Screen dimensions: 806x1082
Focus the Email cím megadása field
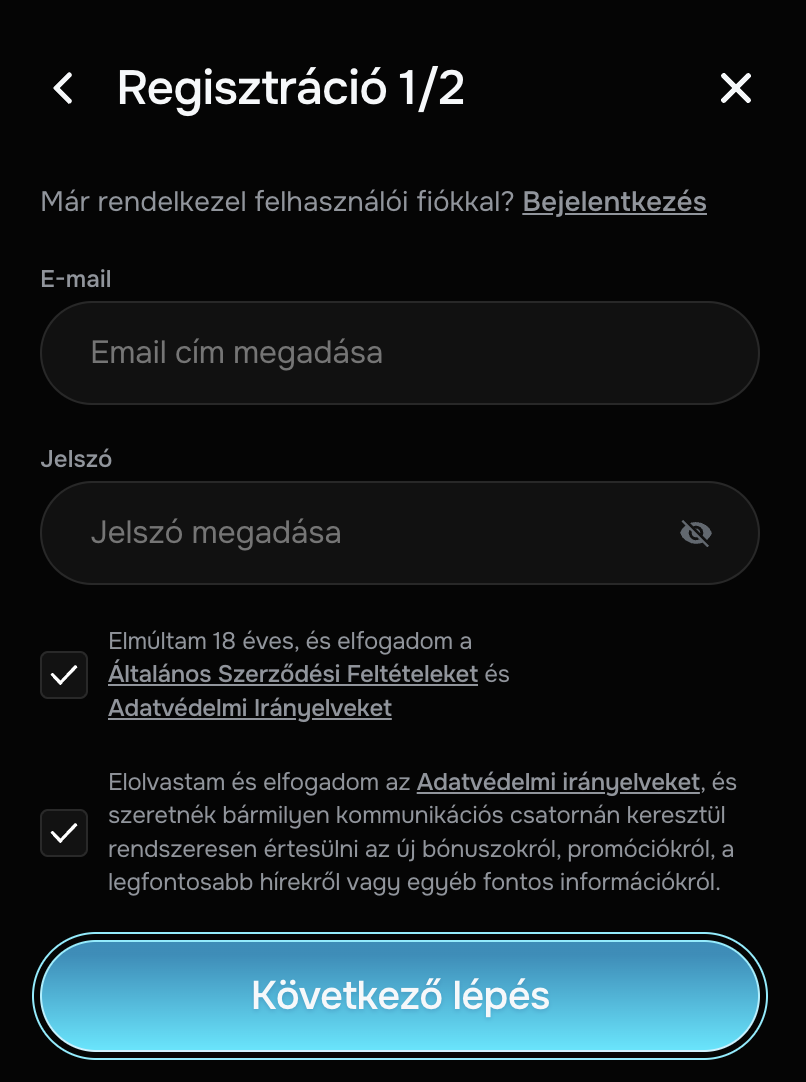399,353
